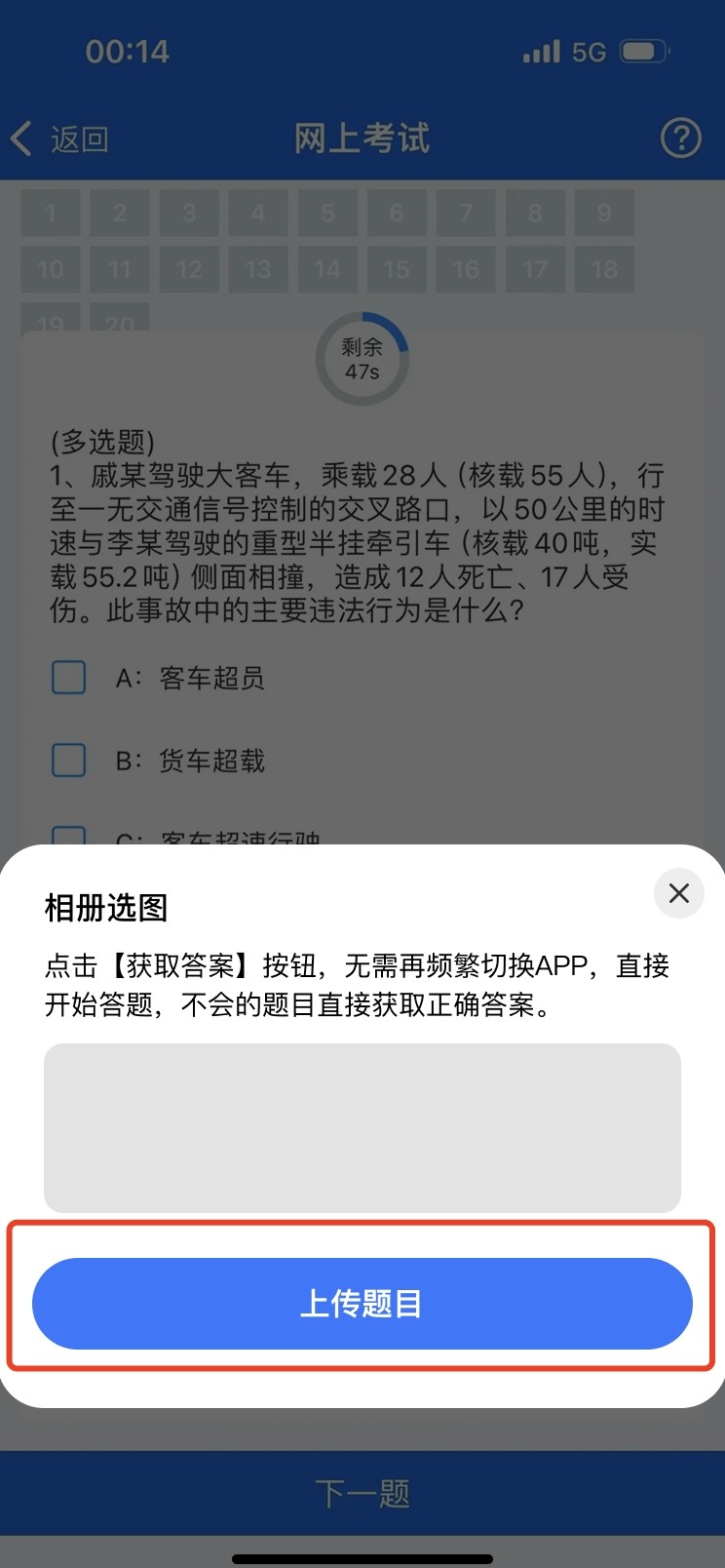The width and height of the screenshot is (725, 1568).
Task: Close the 相册选图 bottom sheet
Action: tap(679, 893)
